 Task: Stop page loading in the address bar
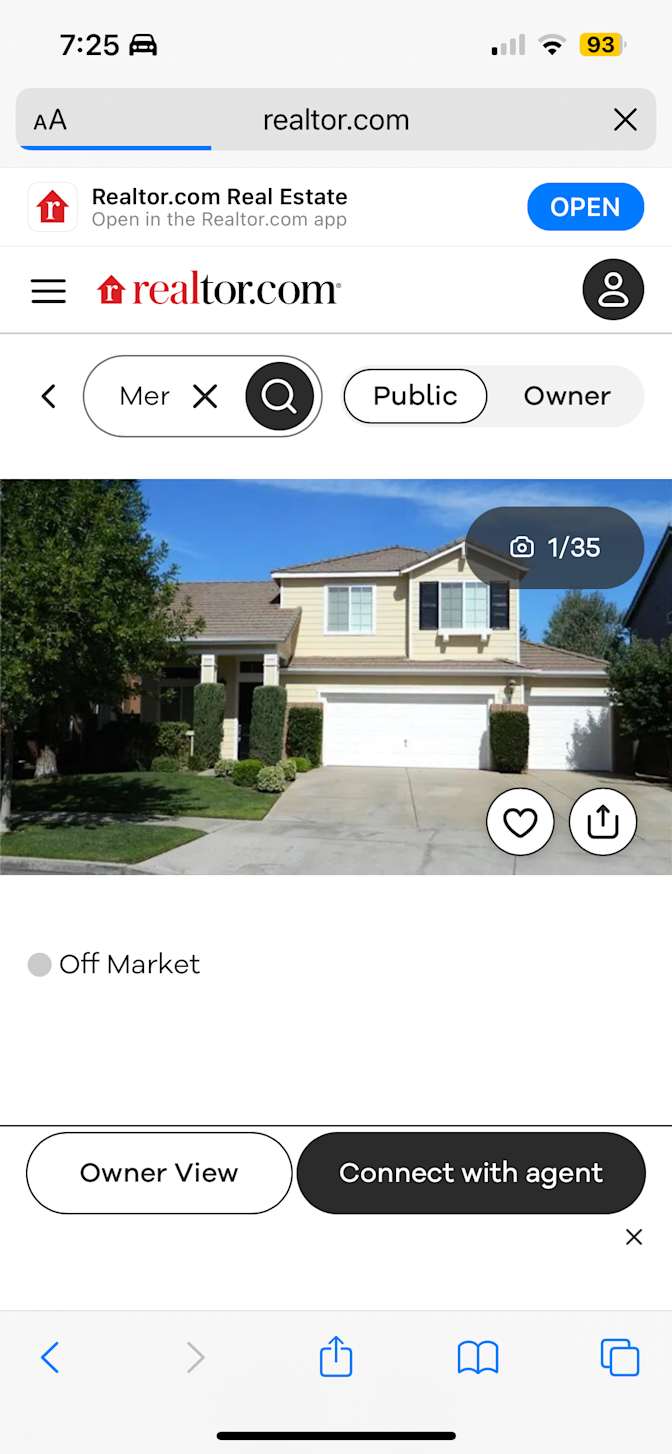tap(625, 121)
